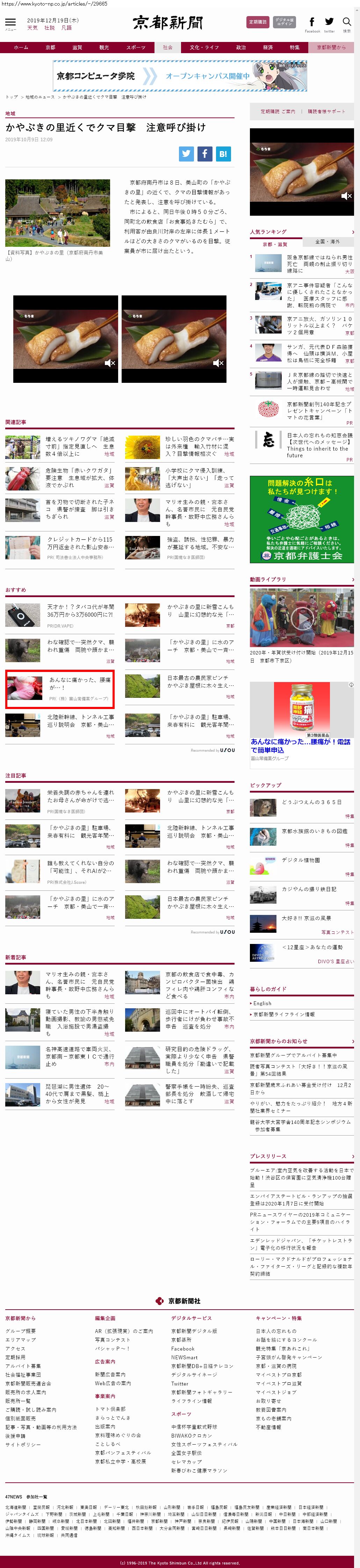Open the English guide link

pyautogui.click(x=263, y=1003)
